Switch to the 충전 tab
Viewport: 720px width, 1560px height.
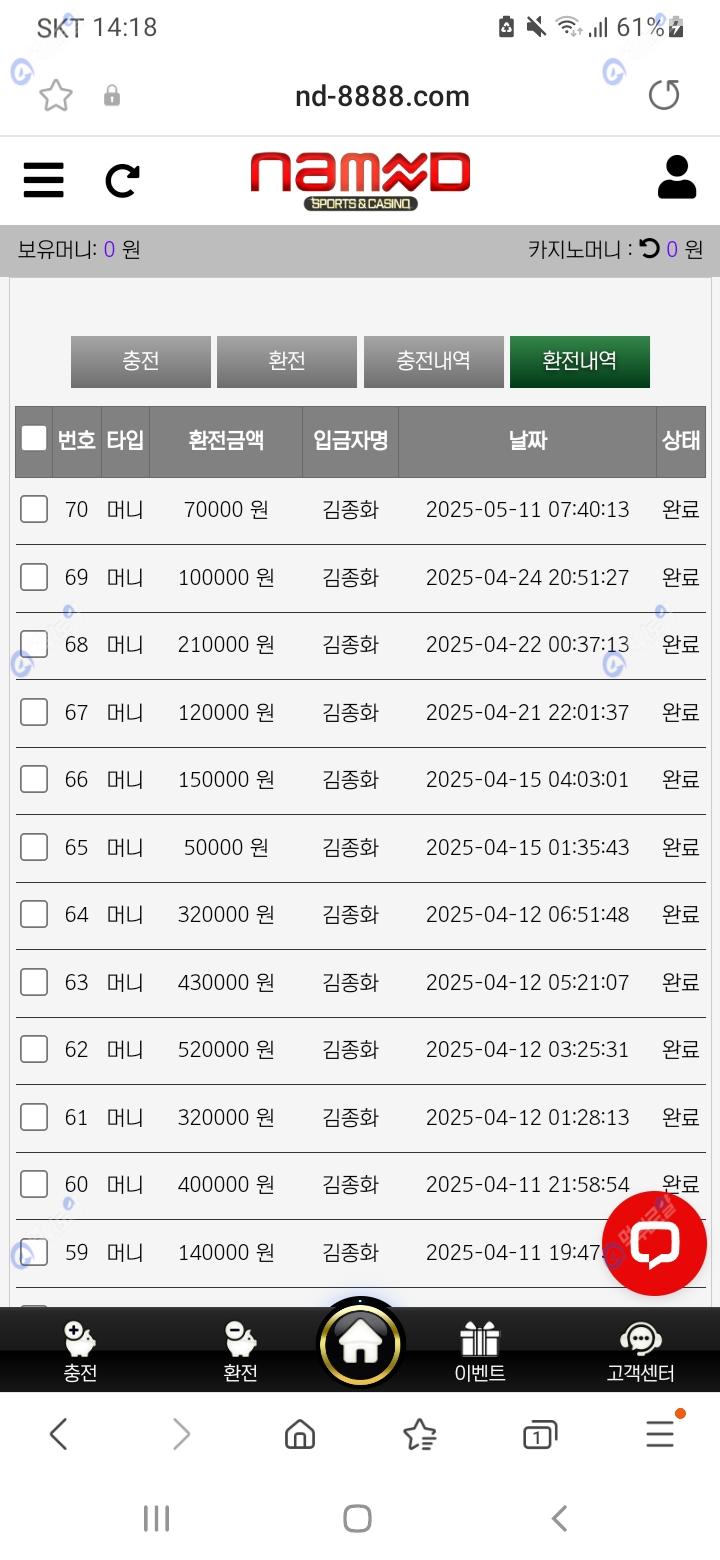coord(141,361)
